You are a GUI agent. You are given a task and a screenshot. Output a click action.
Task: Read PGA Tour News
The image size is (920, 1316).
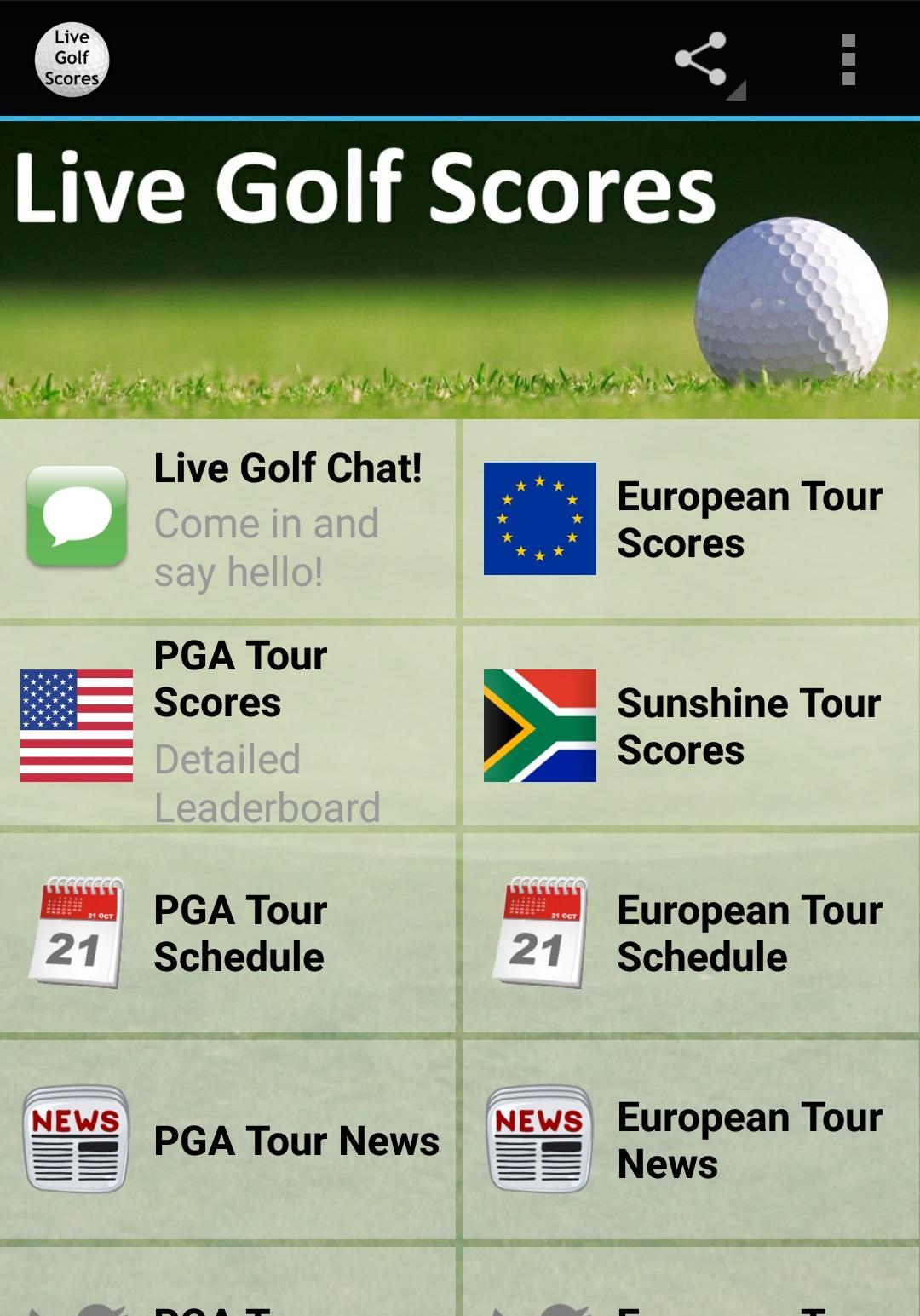click(227, 1140)
